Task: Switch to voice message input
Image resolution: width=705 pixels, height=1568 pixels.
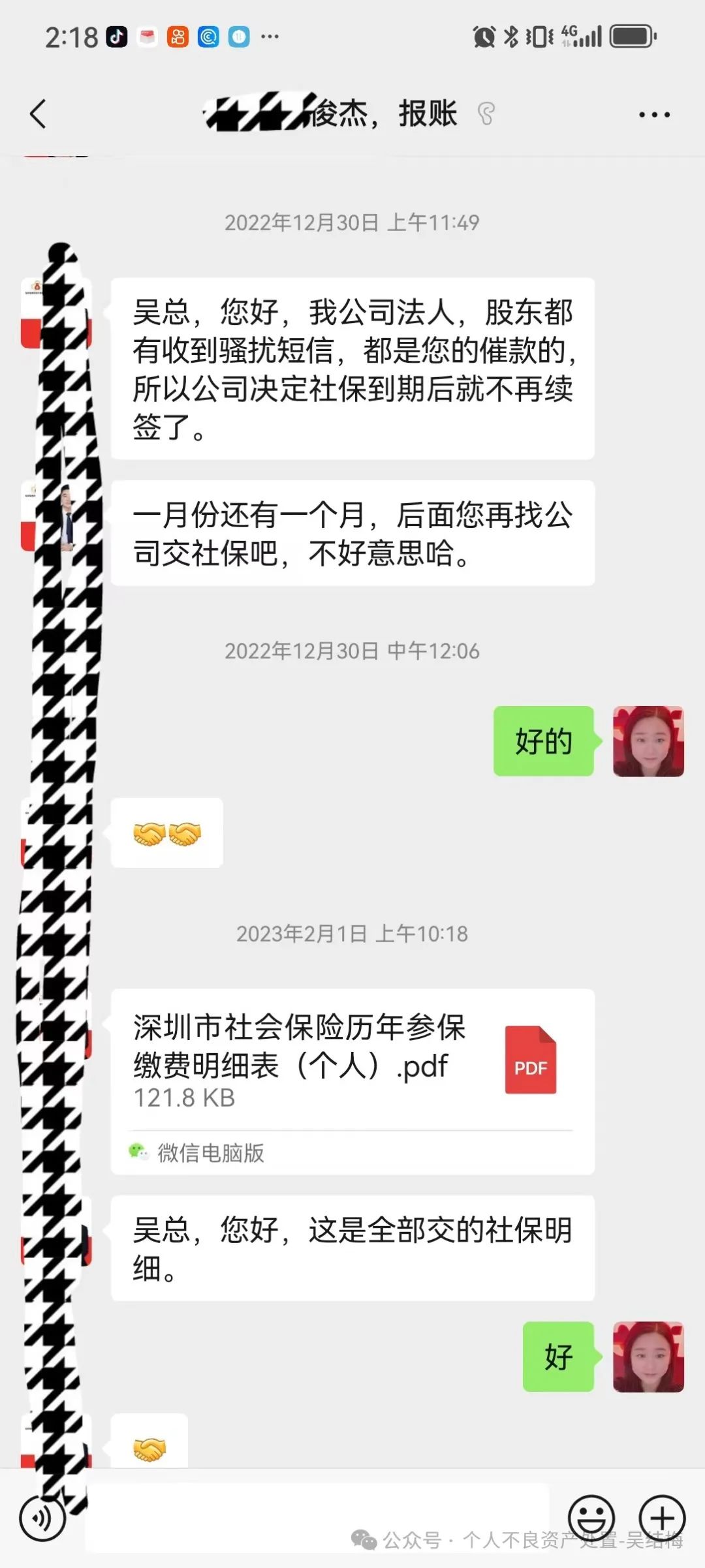Action: pos(43,1518)
